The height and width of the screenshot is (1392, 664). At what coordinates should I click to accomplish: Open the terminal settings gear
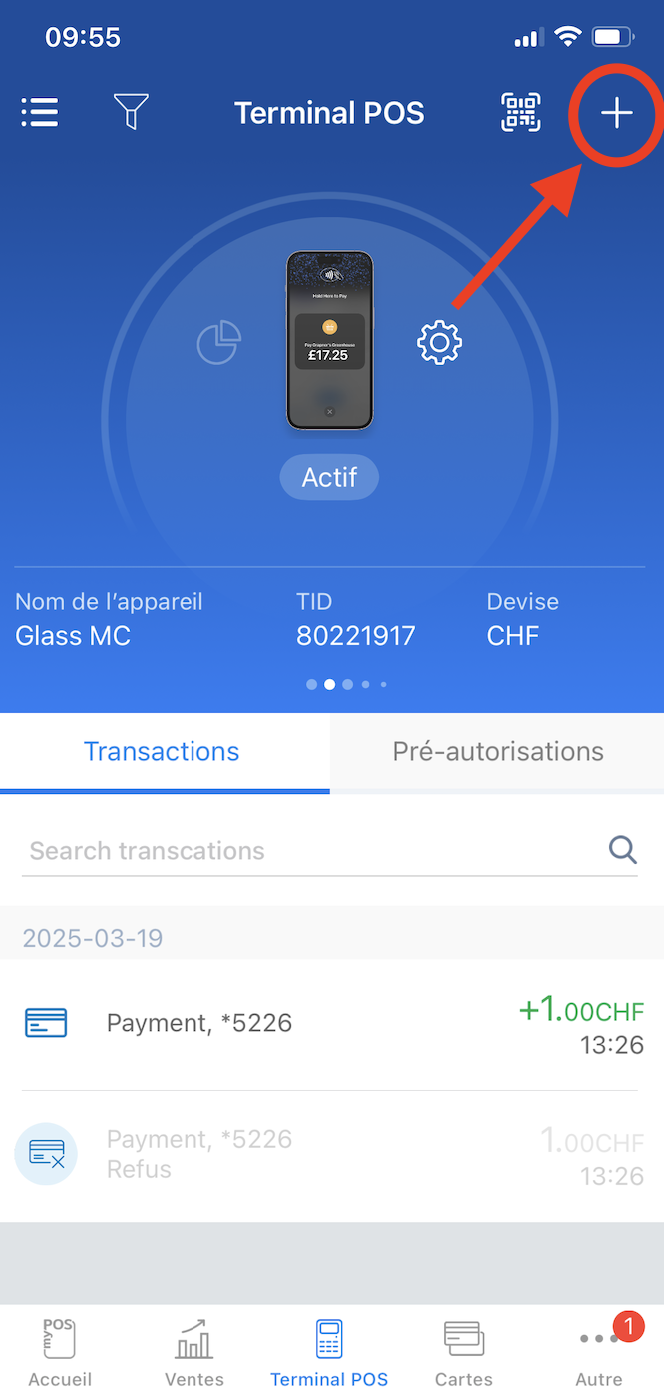(439, 343)
